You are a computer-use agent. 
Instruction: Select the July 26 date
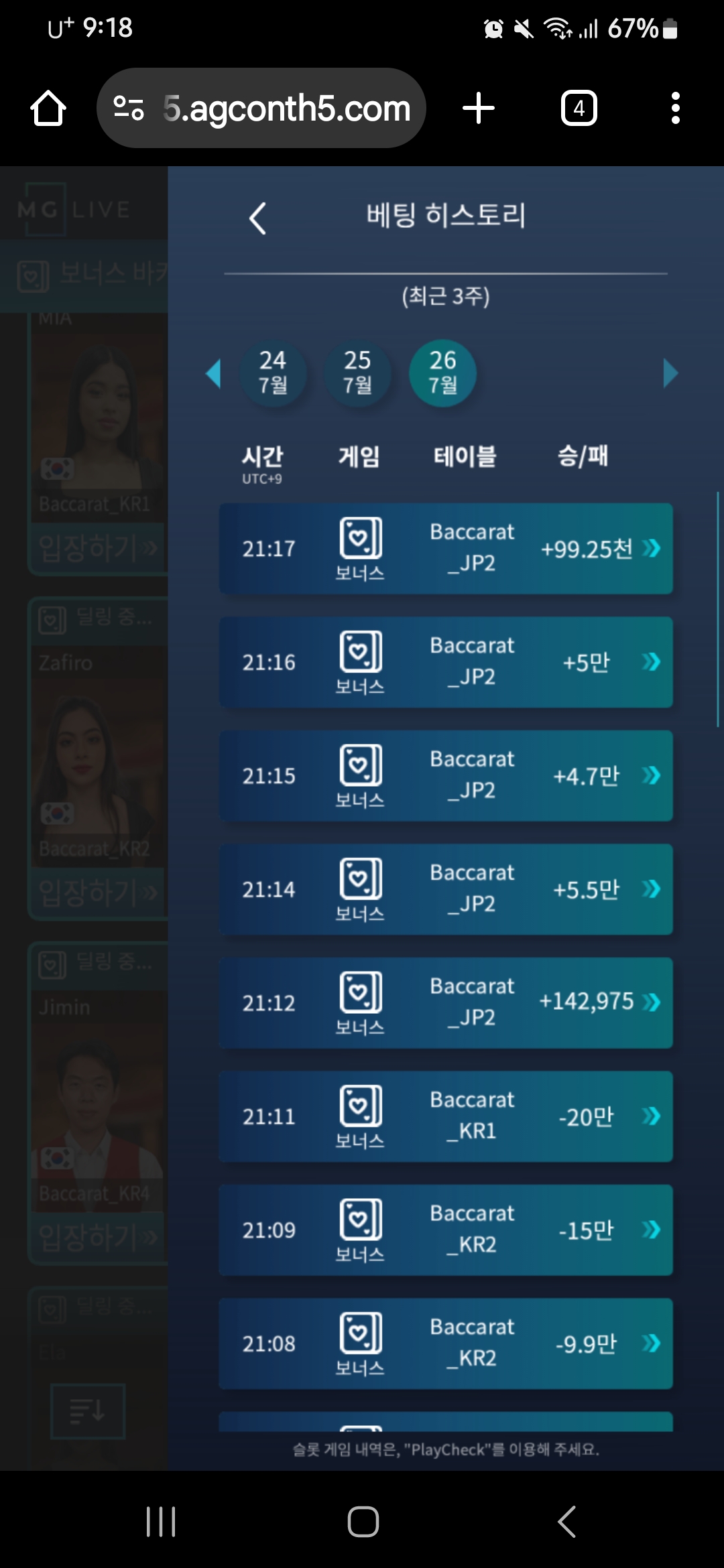[x=442, y=373]
